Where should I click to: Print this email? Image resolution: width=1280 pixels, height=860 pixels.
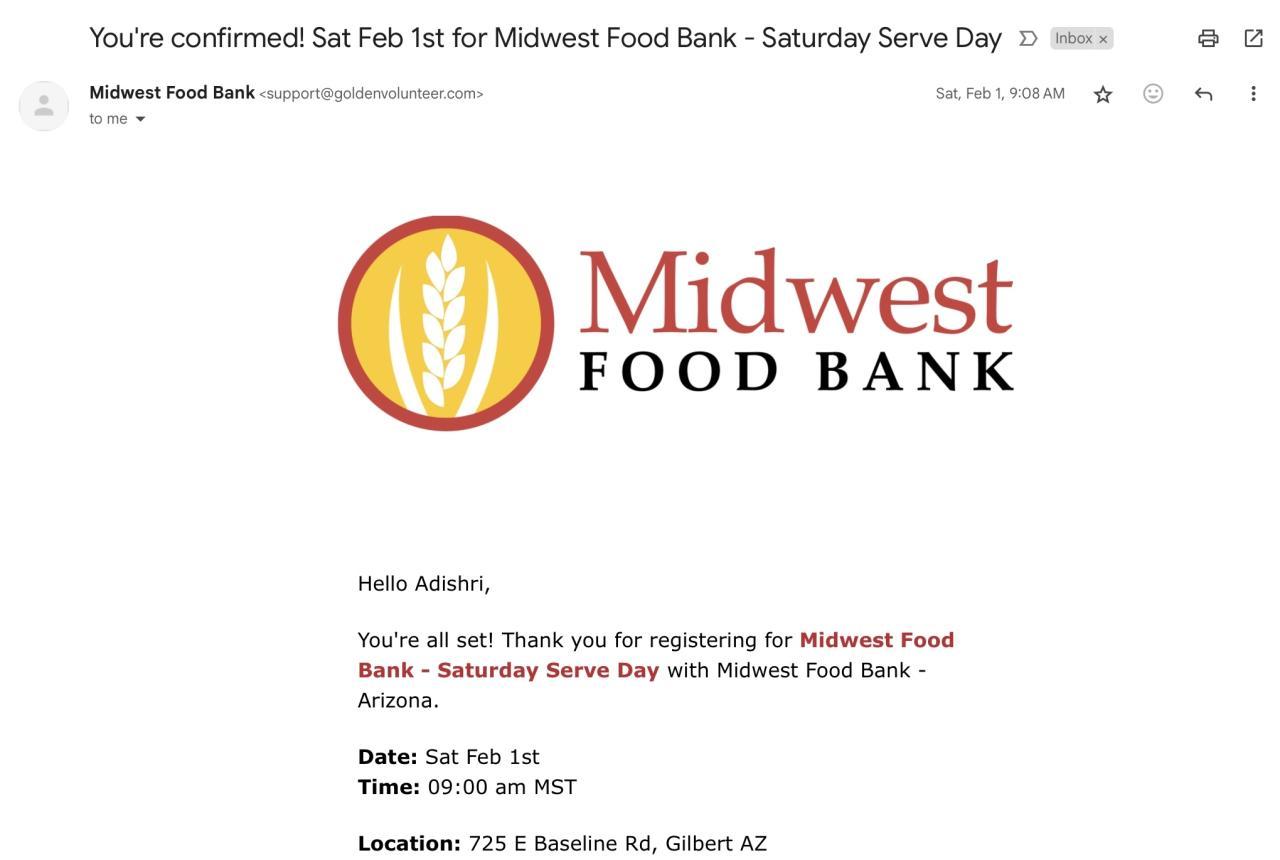[1208, 38]
